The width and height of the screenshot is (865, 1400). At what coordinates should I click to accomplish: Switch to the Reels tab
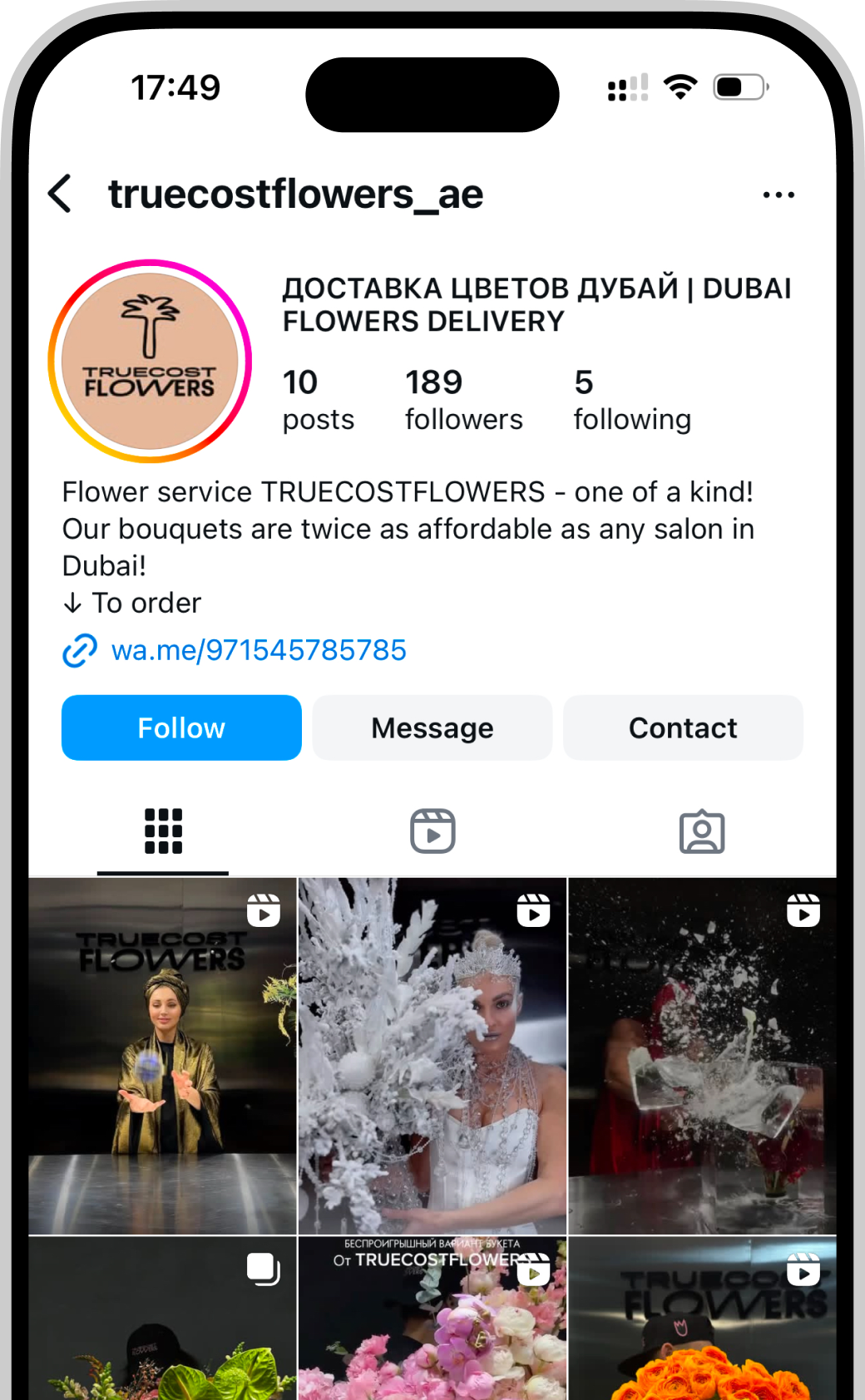click(432, 831)
